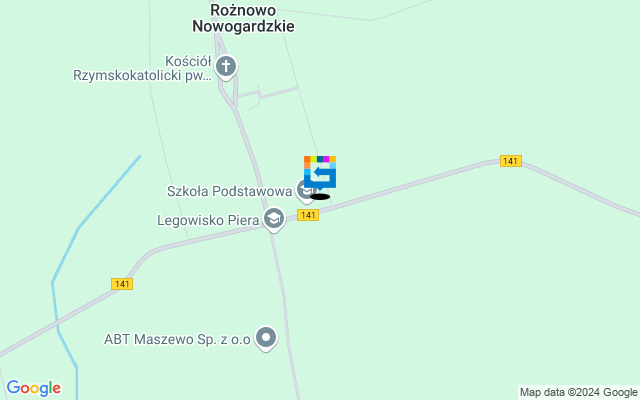This screenshot has width=640, height=400.
Task: Open the Szkoła Podstawowa school marker
Action: (x=305, y=188)
